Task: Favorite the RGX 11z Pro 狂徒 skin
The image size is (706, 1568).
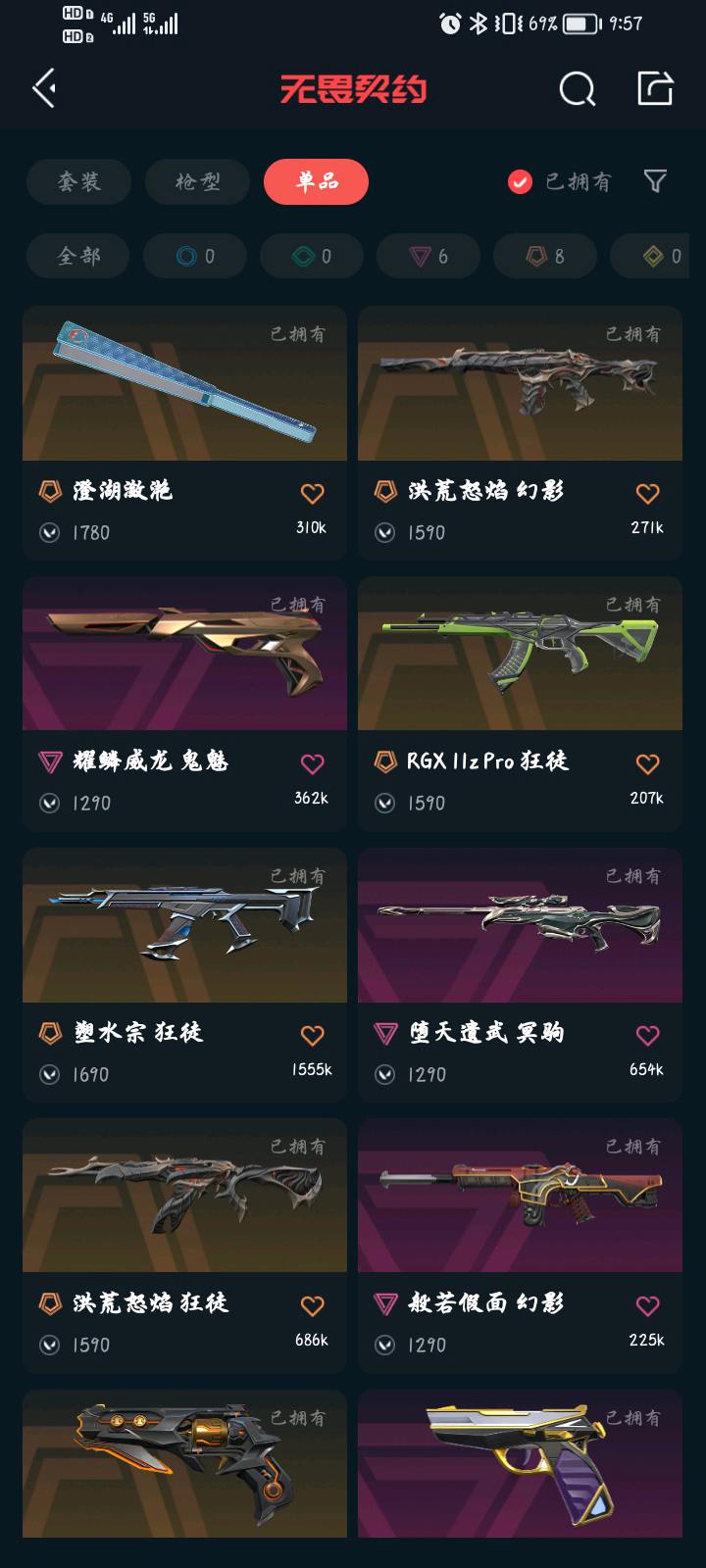Action: tap(647, 763)
